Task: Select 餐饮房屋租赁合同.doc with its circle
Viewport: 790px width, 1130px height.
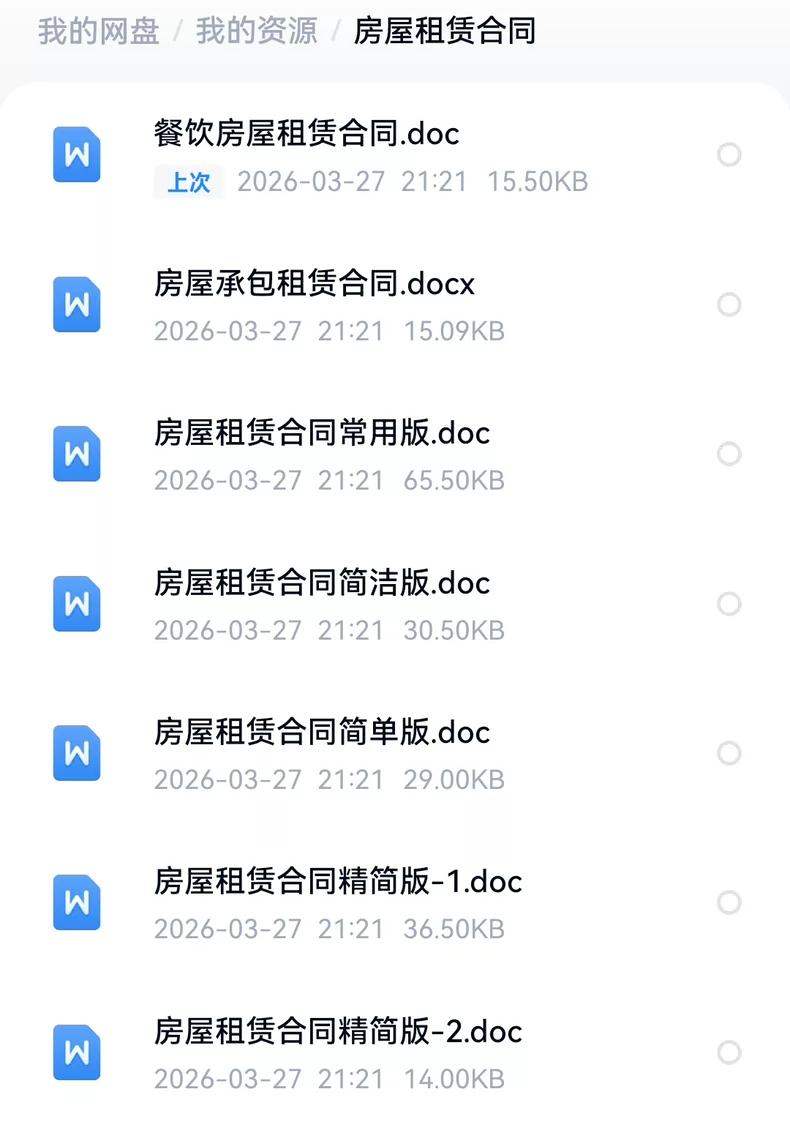Action: pyautogui.click(x=730, y=154)
